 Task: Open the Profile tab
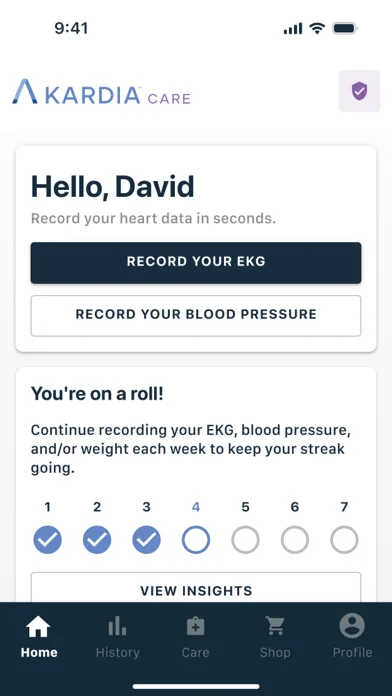click(352, 637)
